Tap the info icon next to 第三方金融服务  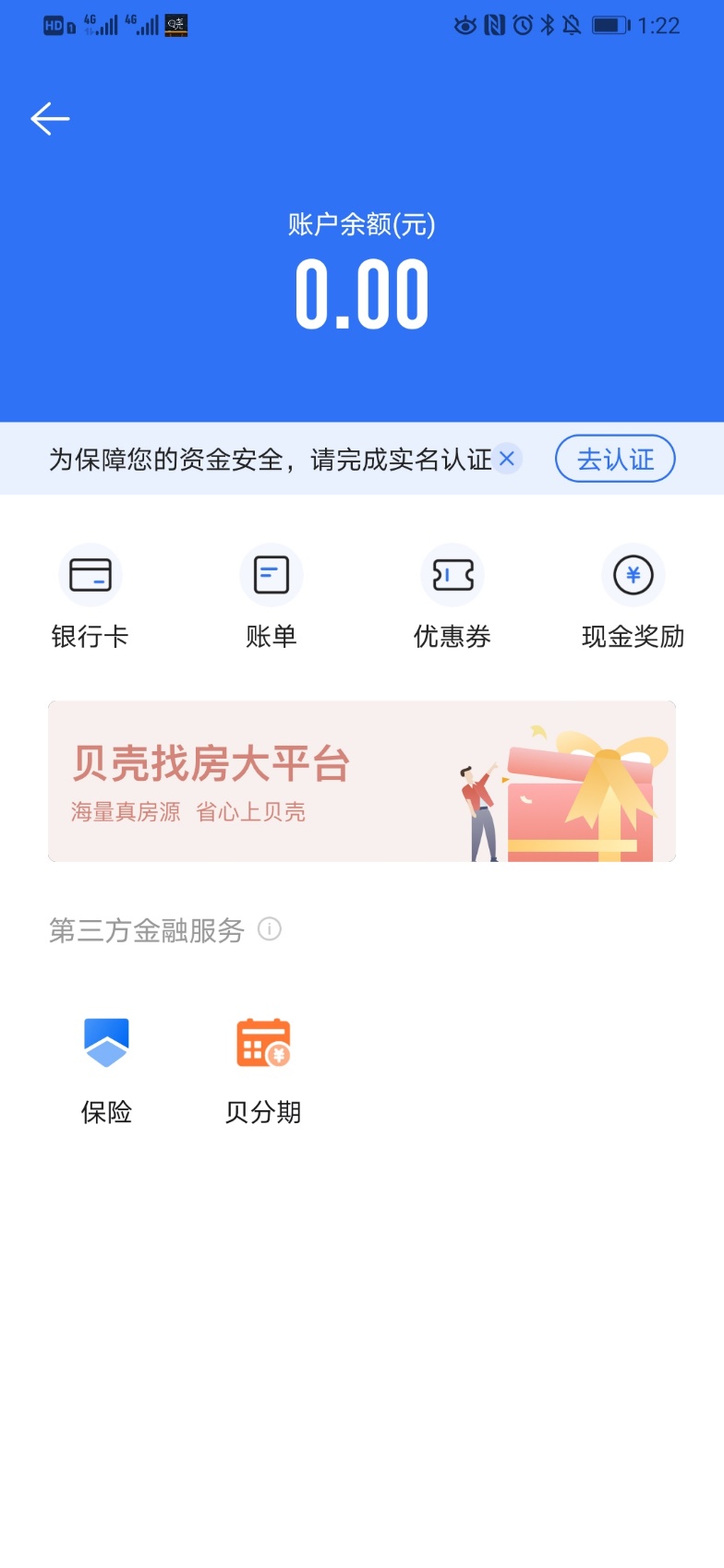tap(270, 929)
